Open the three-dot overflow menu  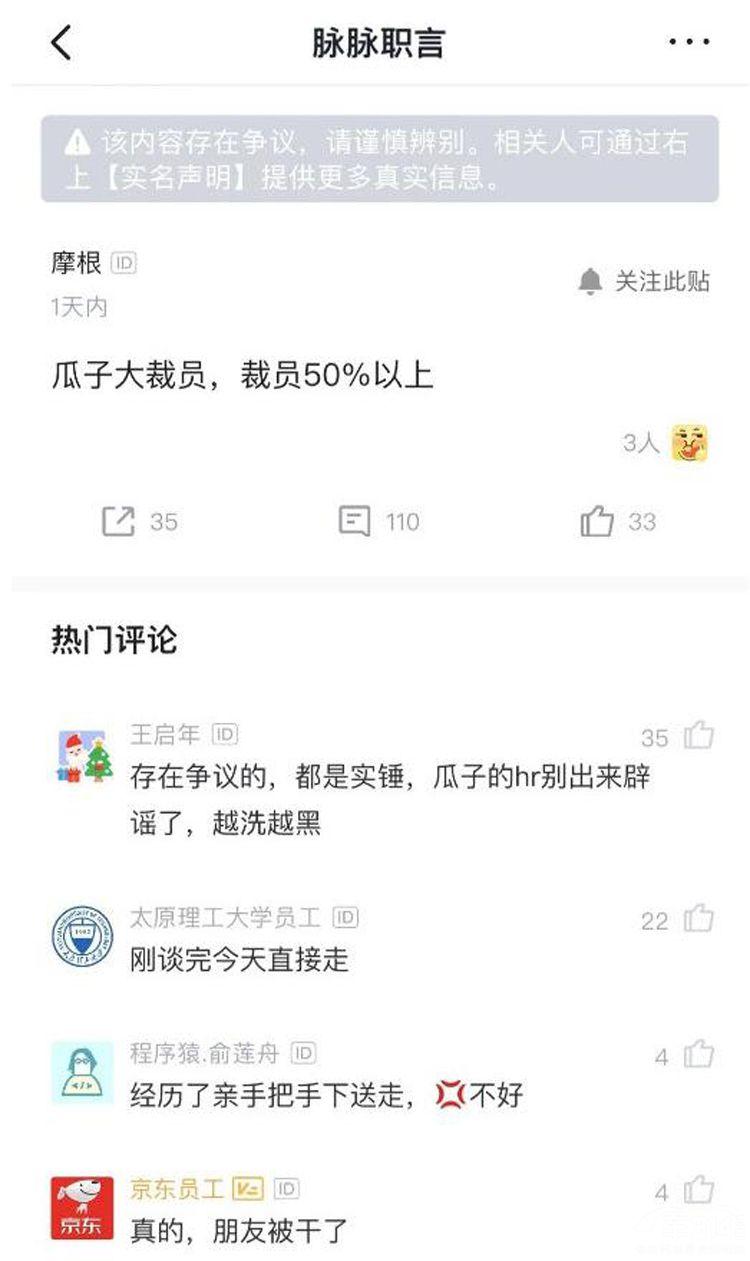[x=689, y=43]
